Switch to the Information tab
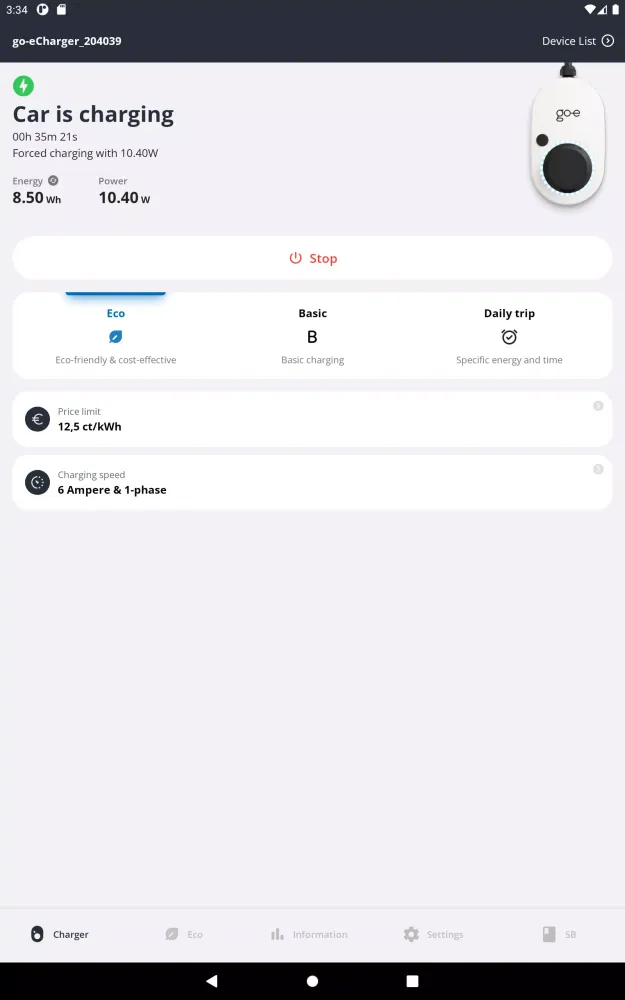 tap(309, 934)
